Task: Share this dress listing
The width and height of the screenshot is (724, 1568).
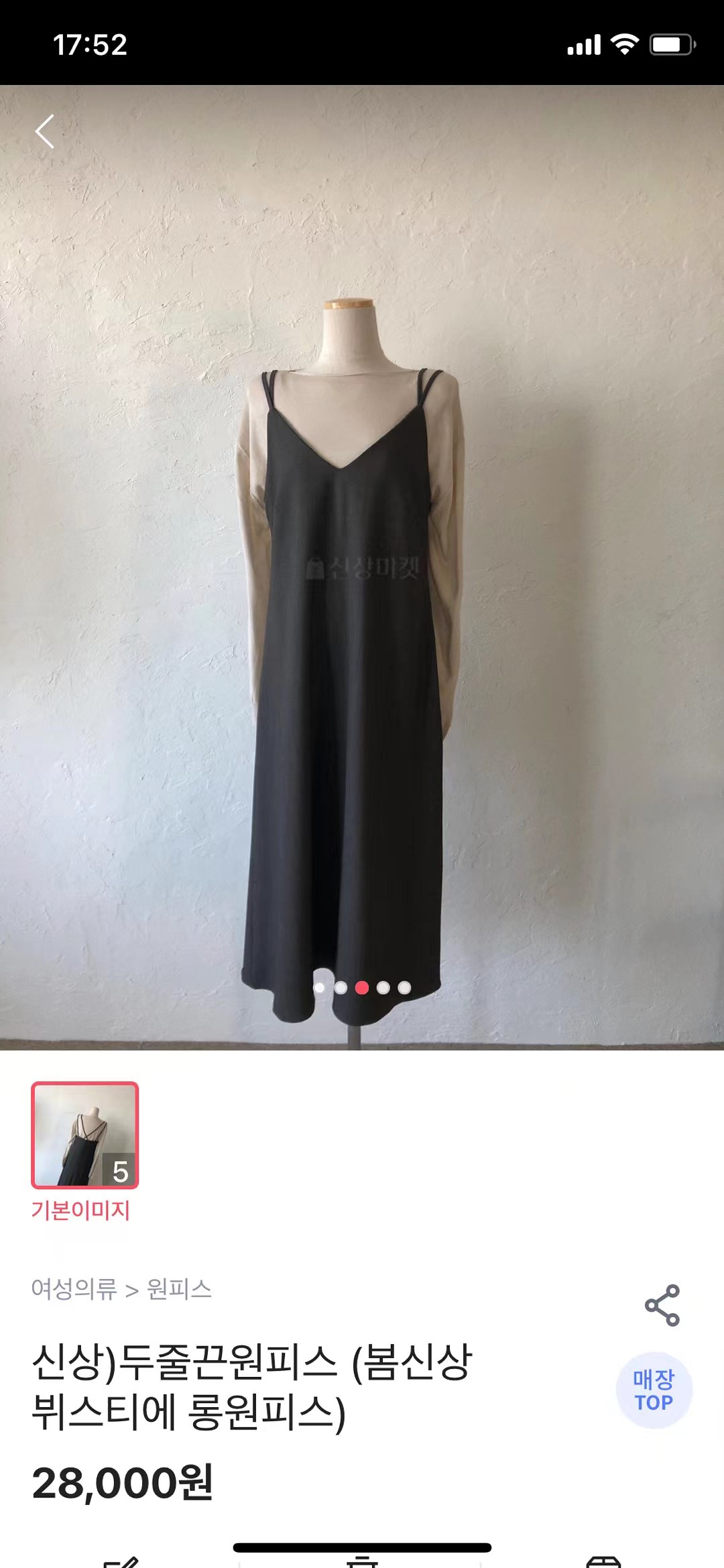Action: click(662, 1305)
